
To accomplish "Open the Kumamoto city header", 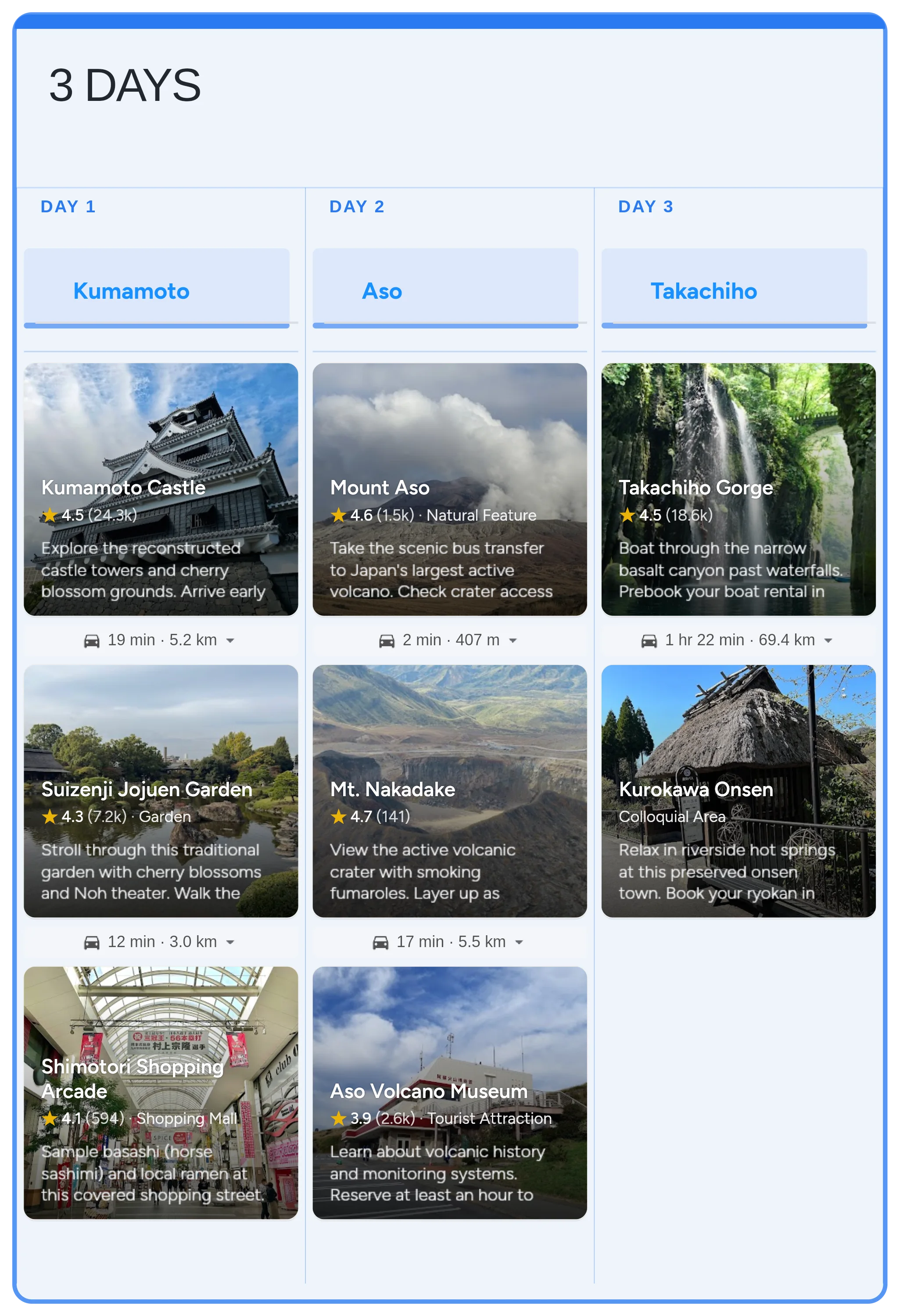I will (156, 288).
